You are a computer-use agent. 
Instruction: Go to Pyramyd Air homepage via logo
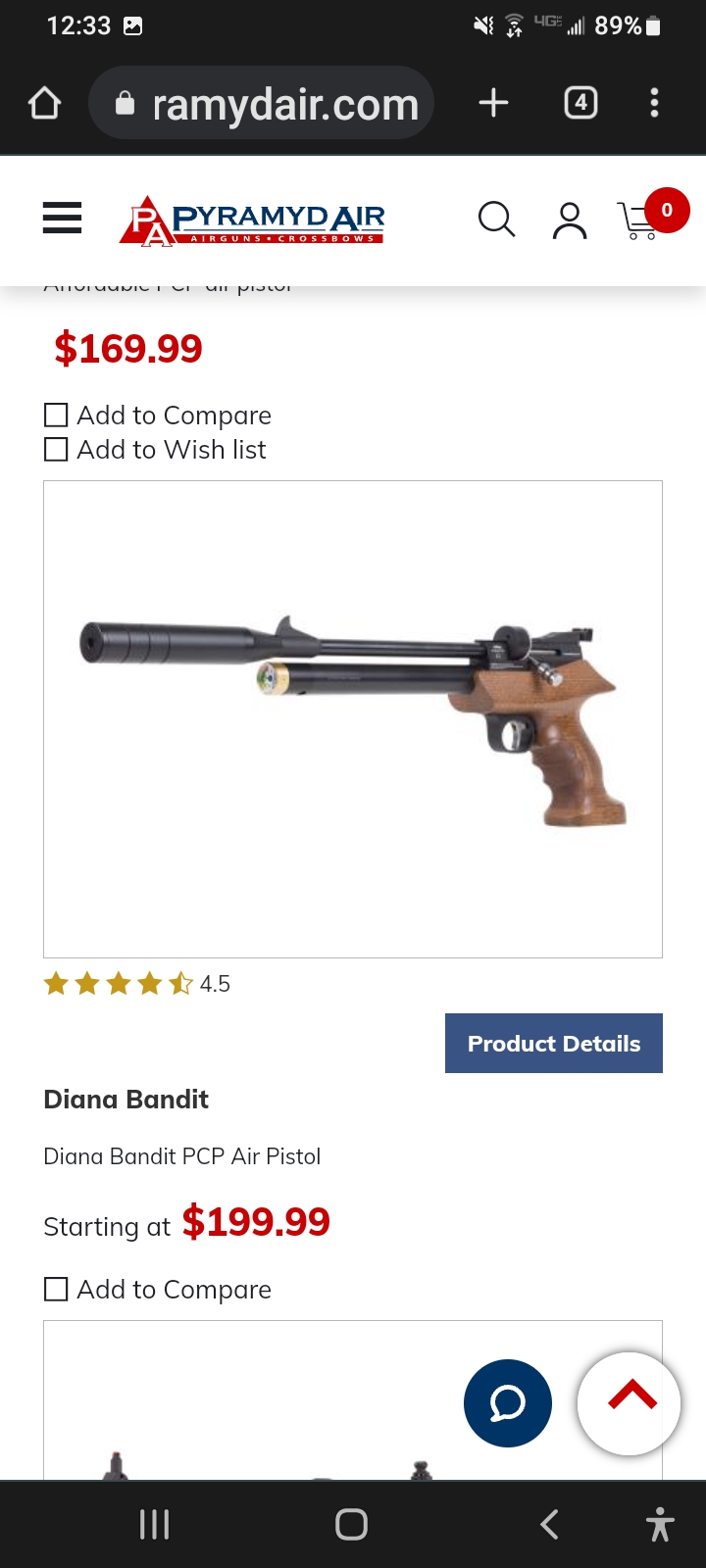coord(252,220)
